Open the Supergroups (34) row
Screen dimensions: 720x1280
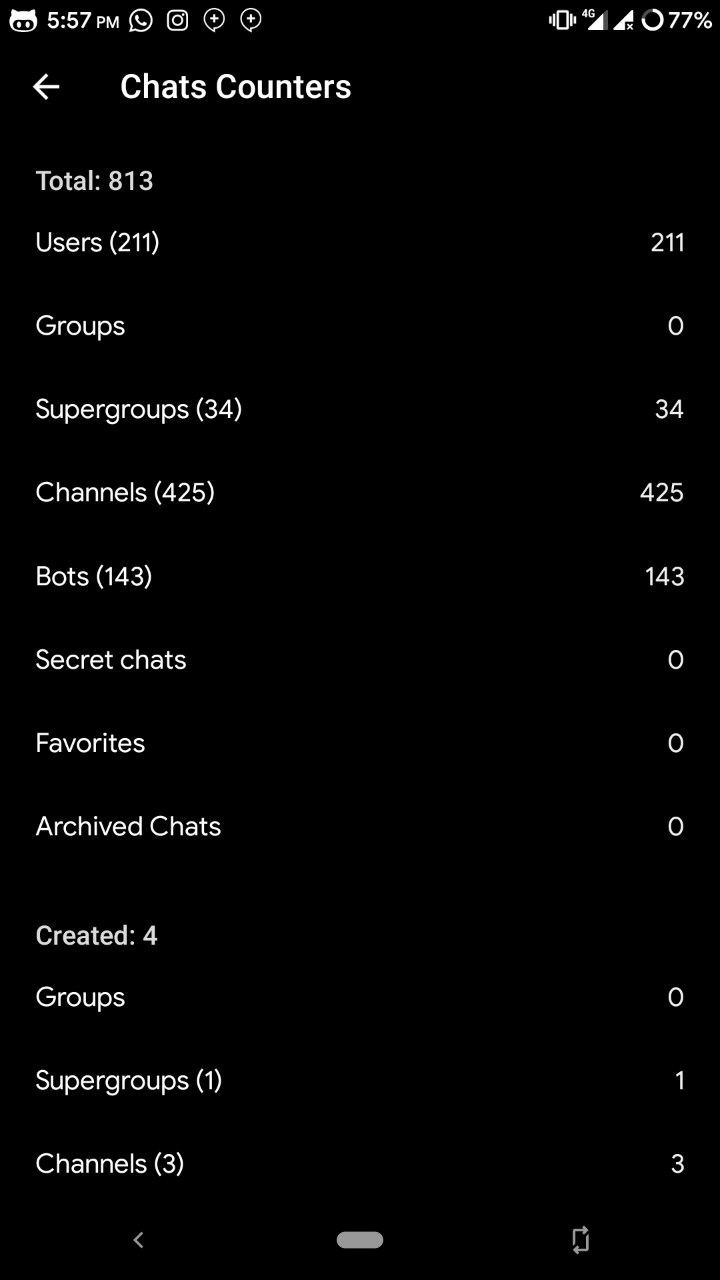[x=360, y=409]
